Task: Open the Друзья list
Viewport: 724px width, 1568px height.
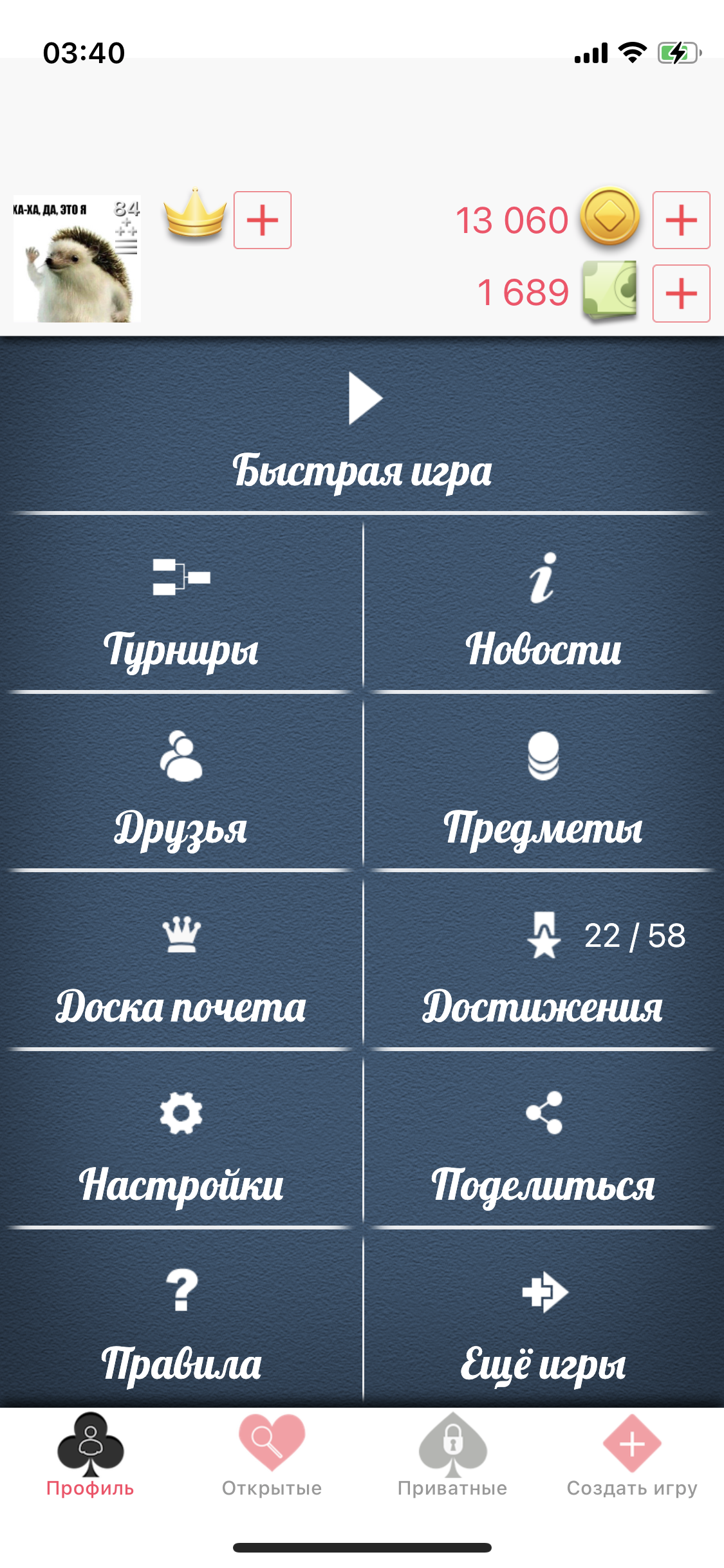Action: 181,784
